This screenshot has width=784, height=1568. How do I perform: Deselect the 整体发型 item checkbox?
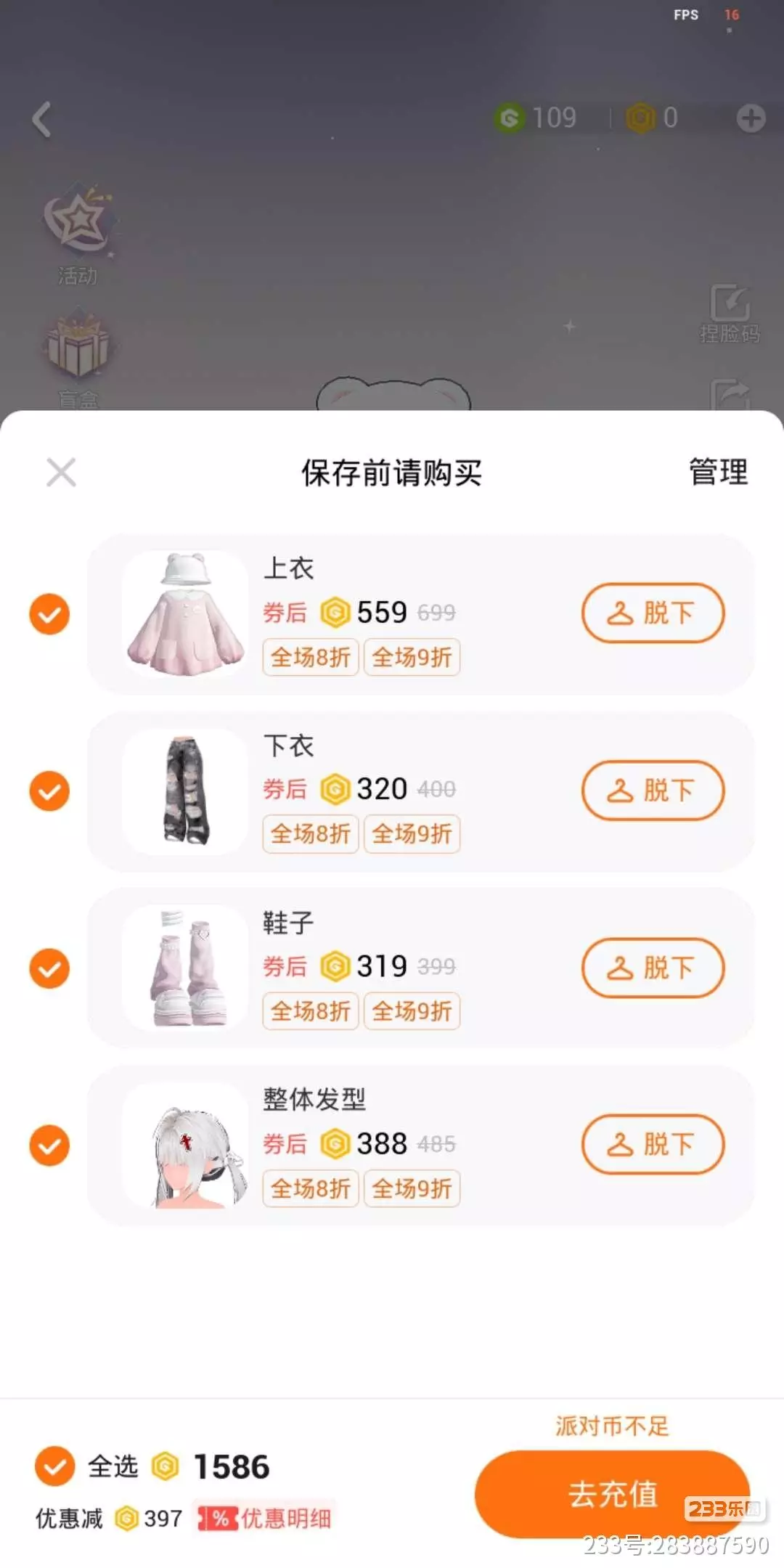(49, 1146)
